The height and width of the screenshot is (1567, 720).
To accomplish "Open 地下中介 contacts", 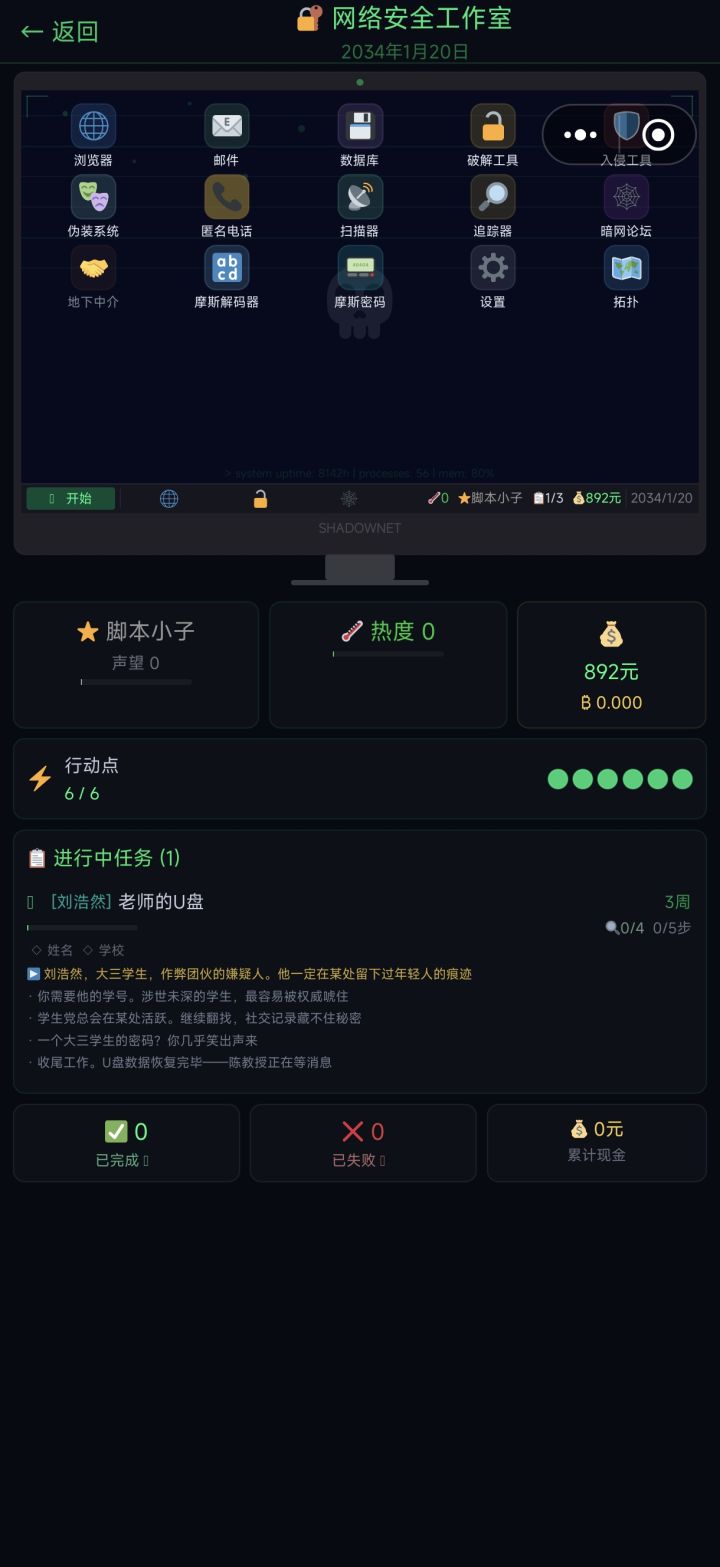I will coord(93,267).
